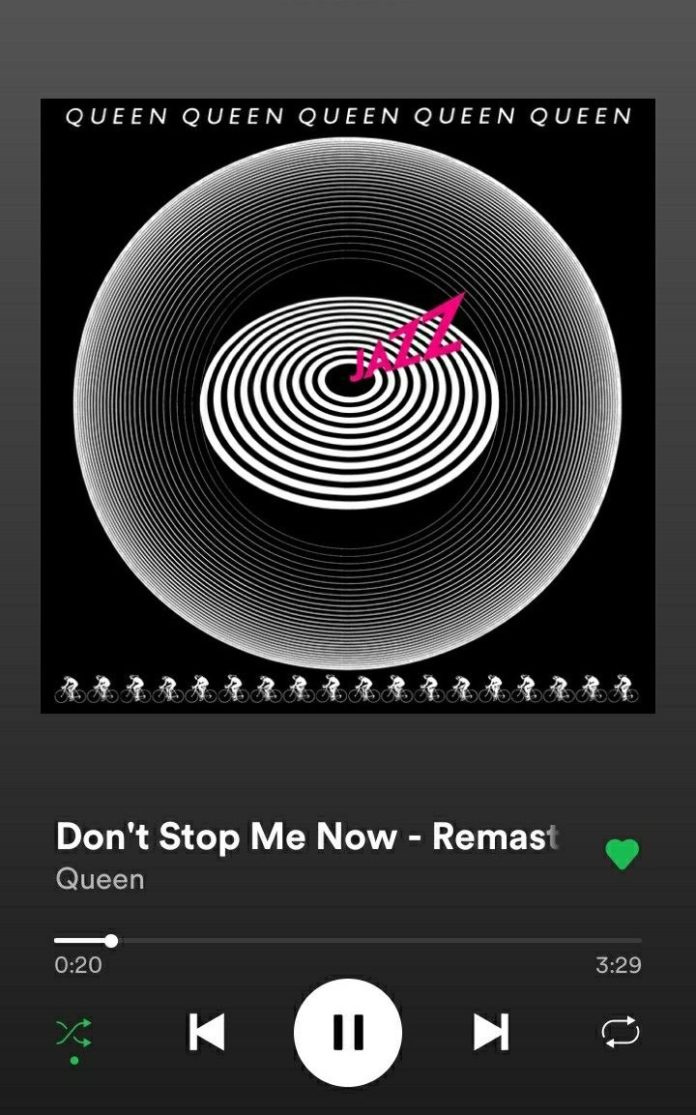Image resolution: width=696 pixels, height=1115 pixels.
Task: Tap the playback progress bar to seek
Action: click(x=348, y=941)
